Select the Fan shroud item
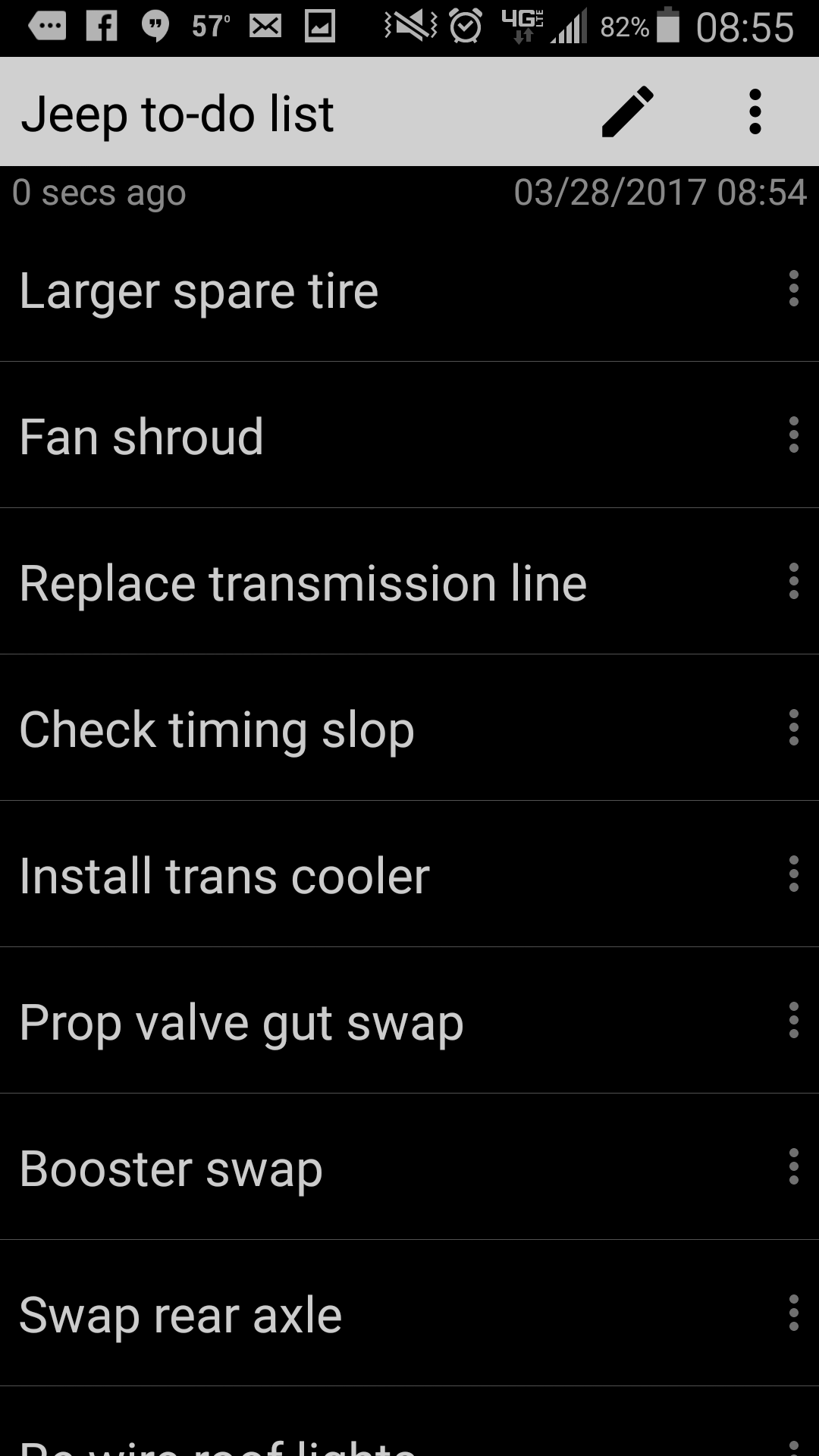 142,438
